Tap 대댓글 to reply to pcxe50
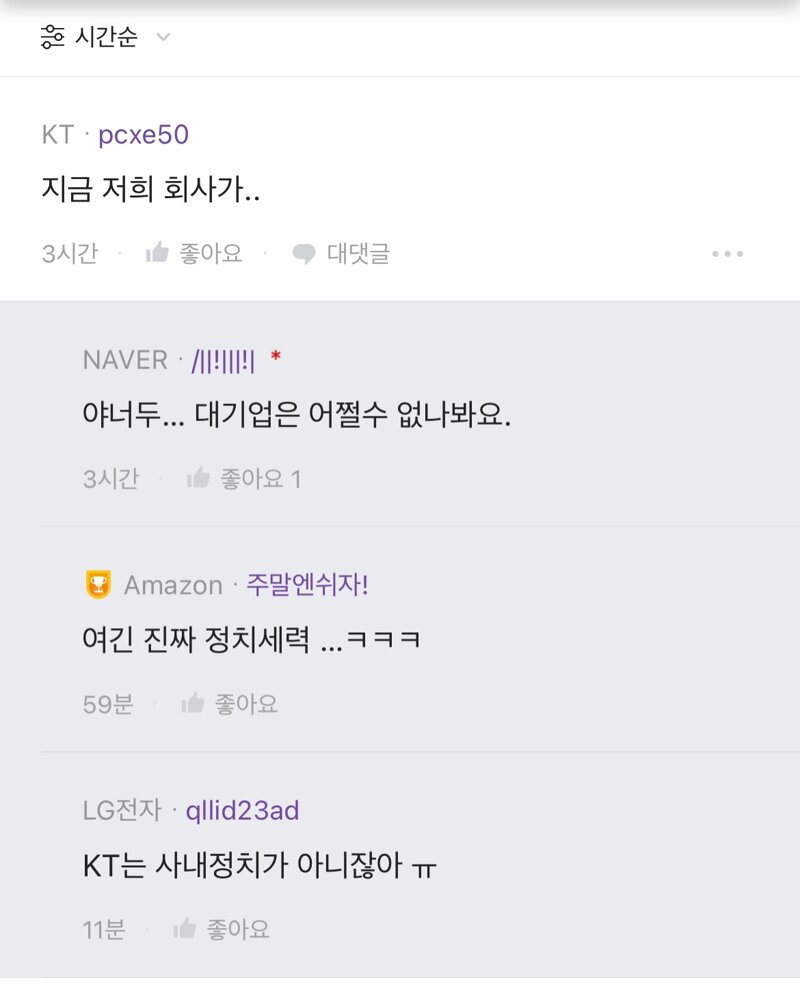The height and width of the screenshot is (987, 800). pyautogui.click(x=341, y=254)
